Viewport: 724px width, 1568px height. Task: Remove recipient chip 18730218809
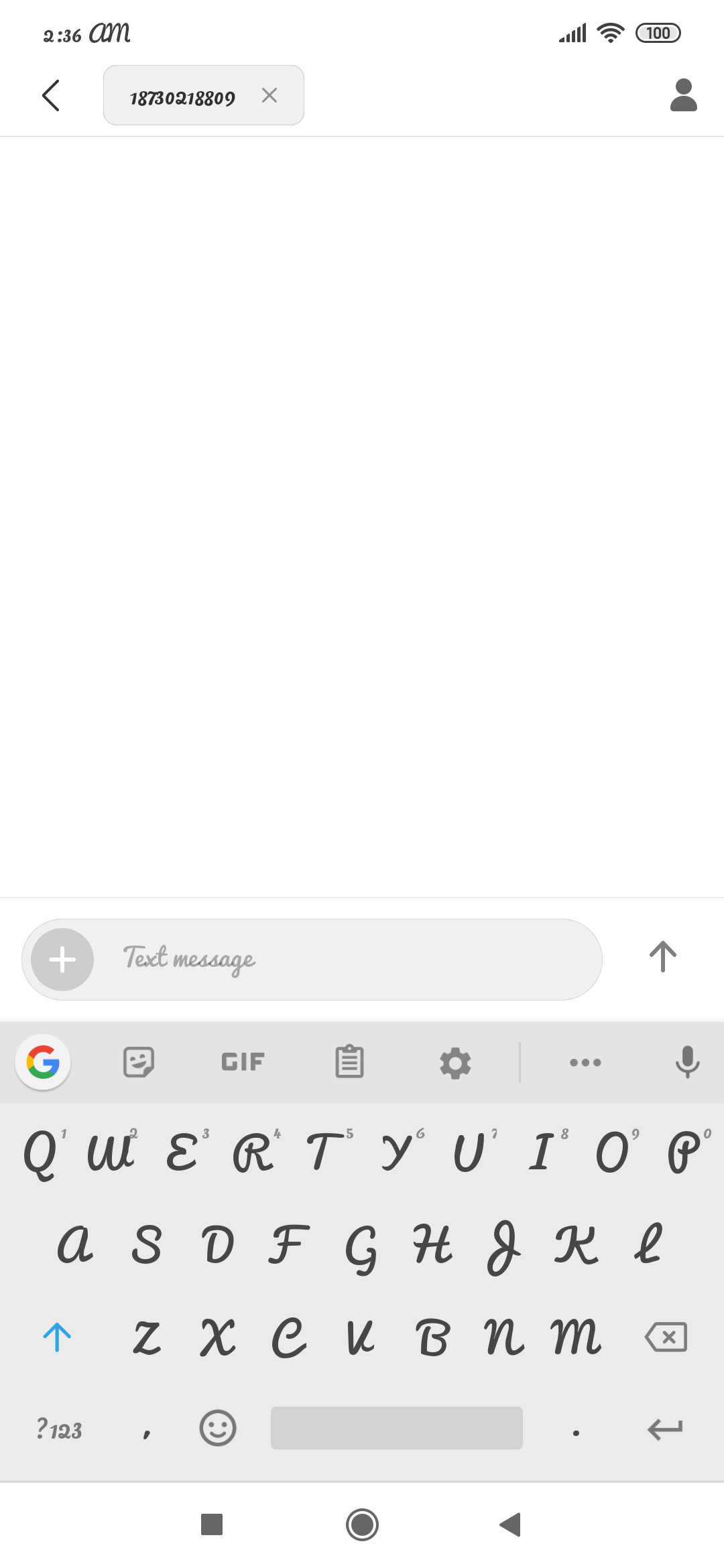tap(269, 95)
